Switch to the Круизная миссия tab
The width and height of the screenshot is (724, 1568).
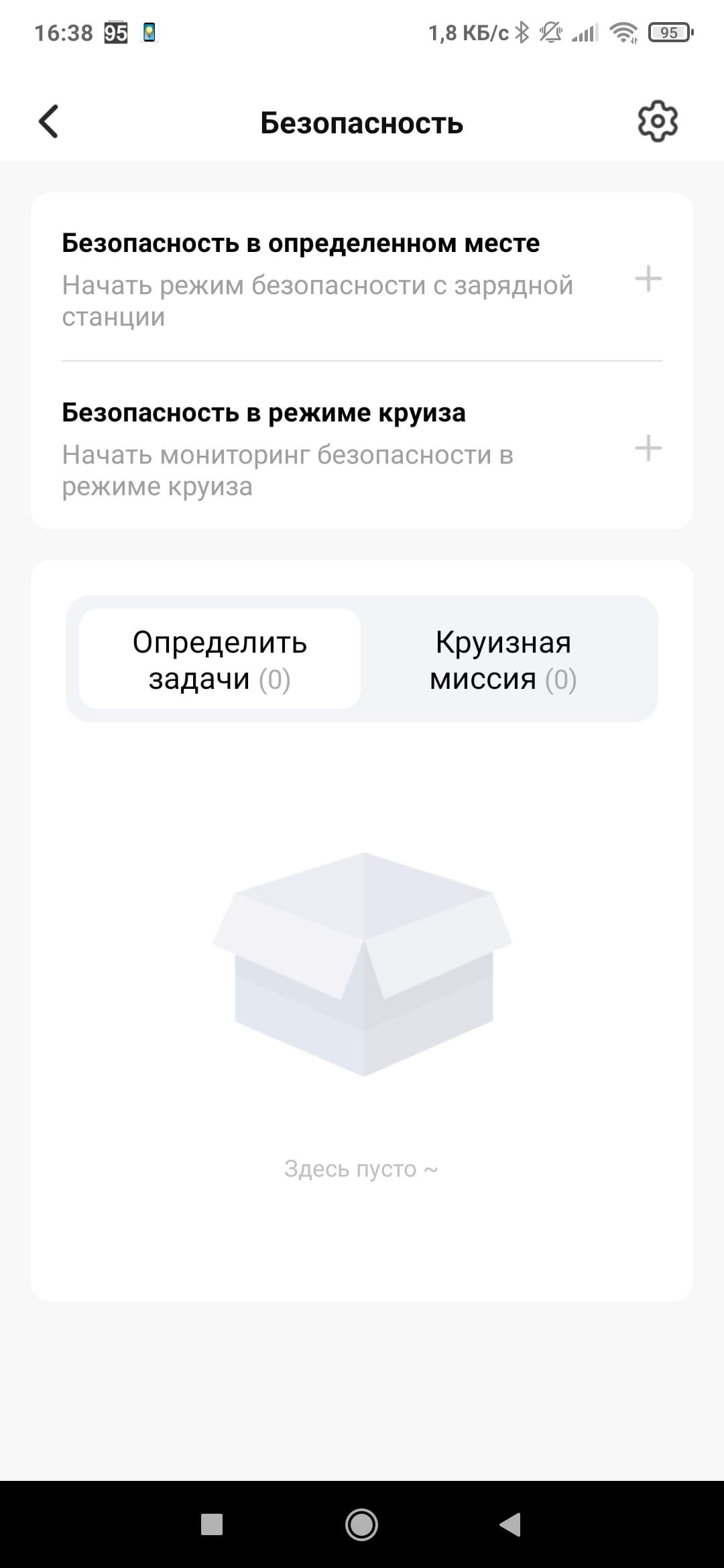click(503, 659)
